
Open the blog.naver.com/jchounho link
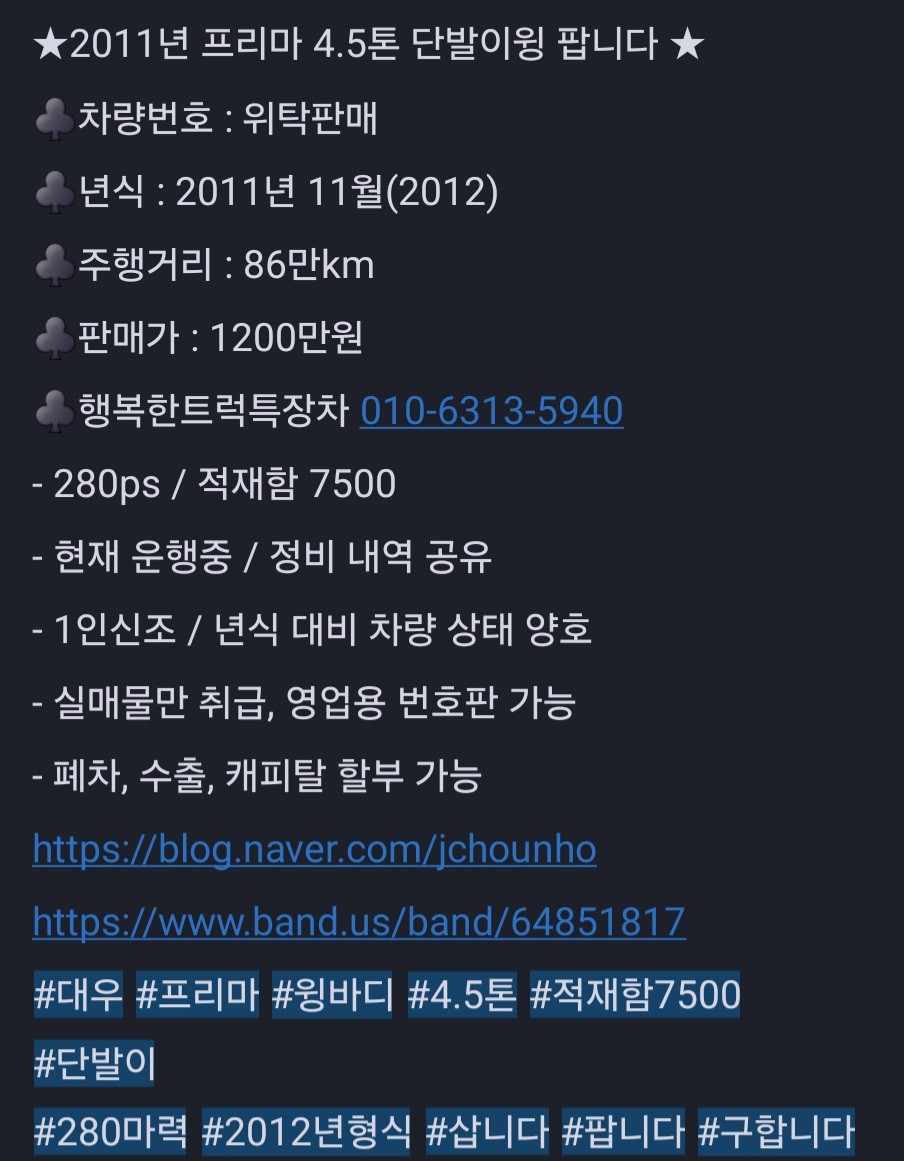(314, 850)
